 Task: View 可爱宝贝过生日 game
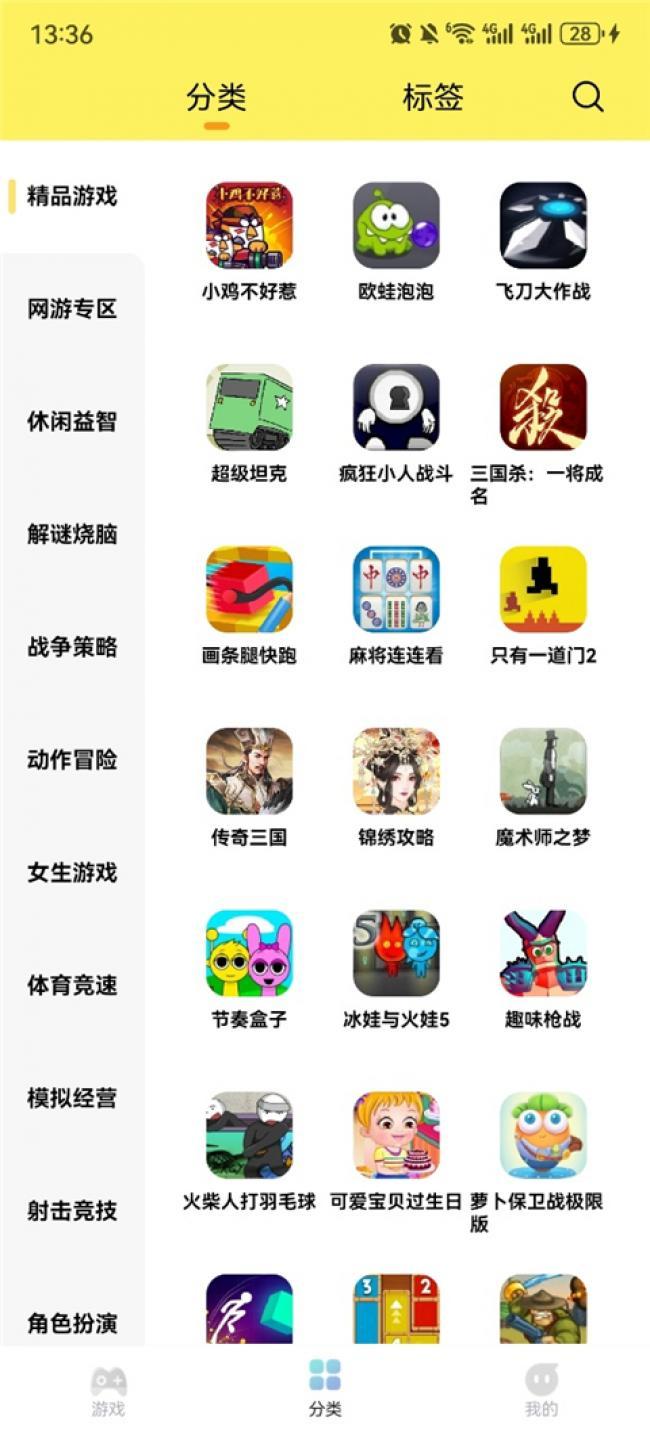pyautogui.click(x=396, y=1136)
